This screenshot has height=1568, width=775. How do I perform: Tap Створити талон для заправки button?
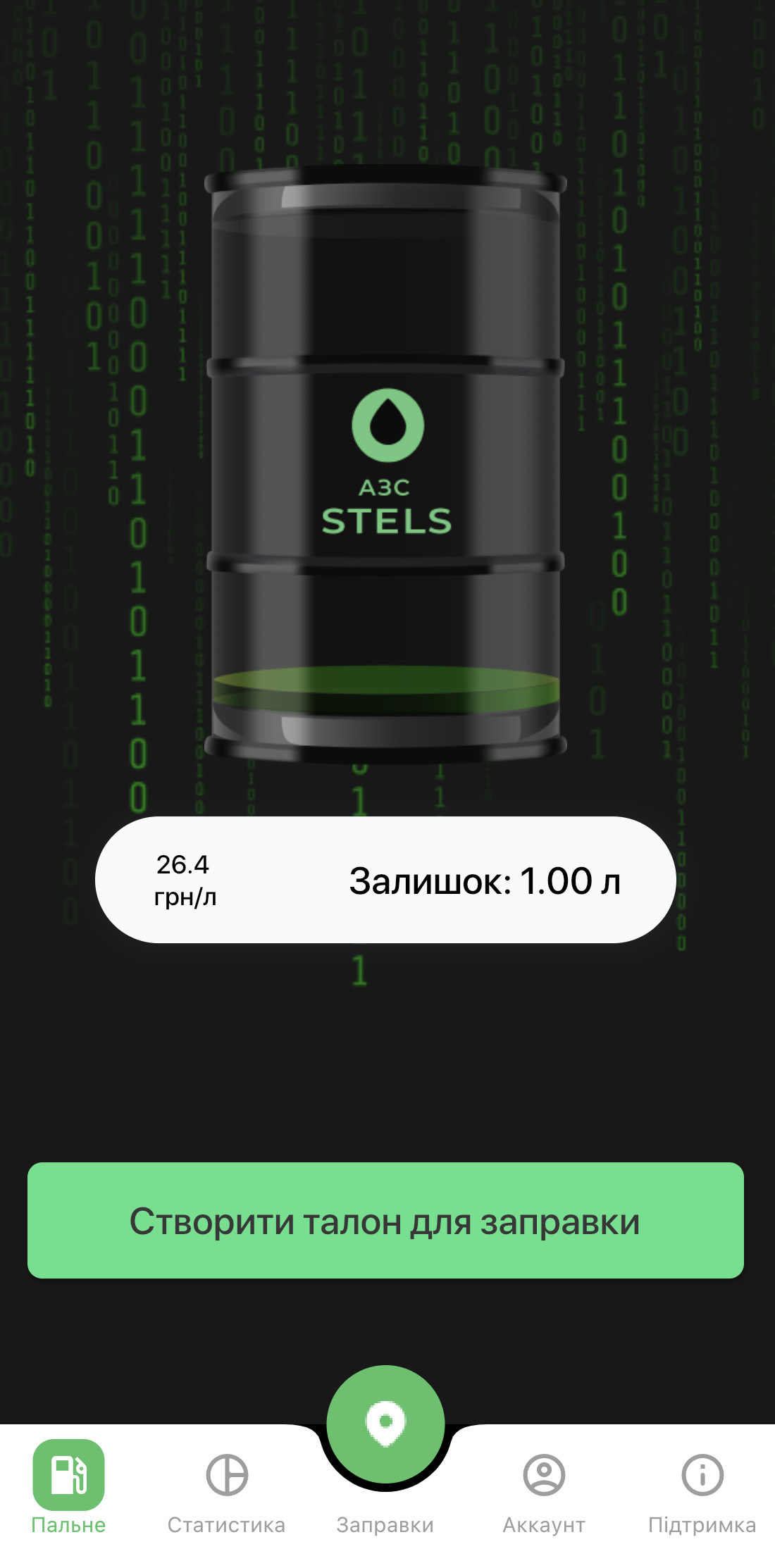385,1221
